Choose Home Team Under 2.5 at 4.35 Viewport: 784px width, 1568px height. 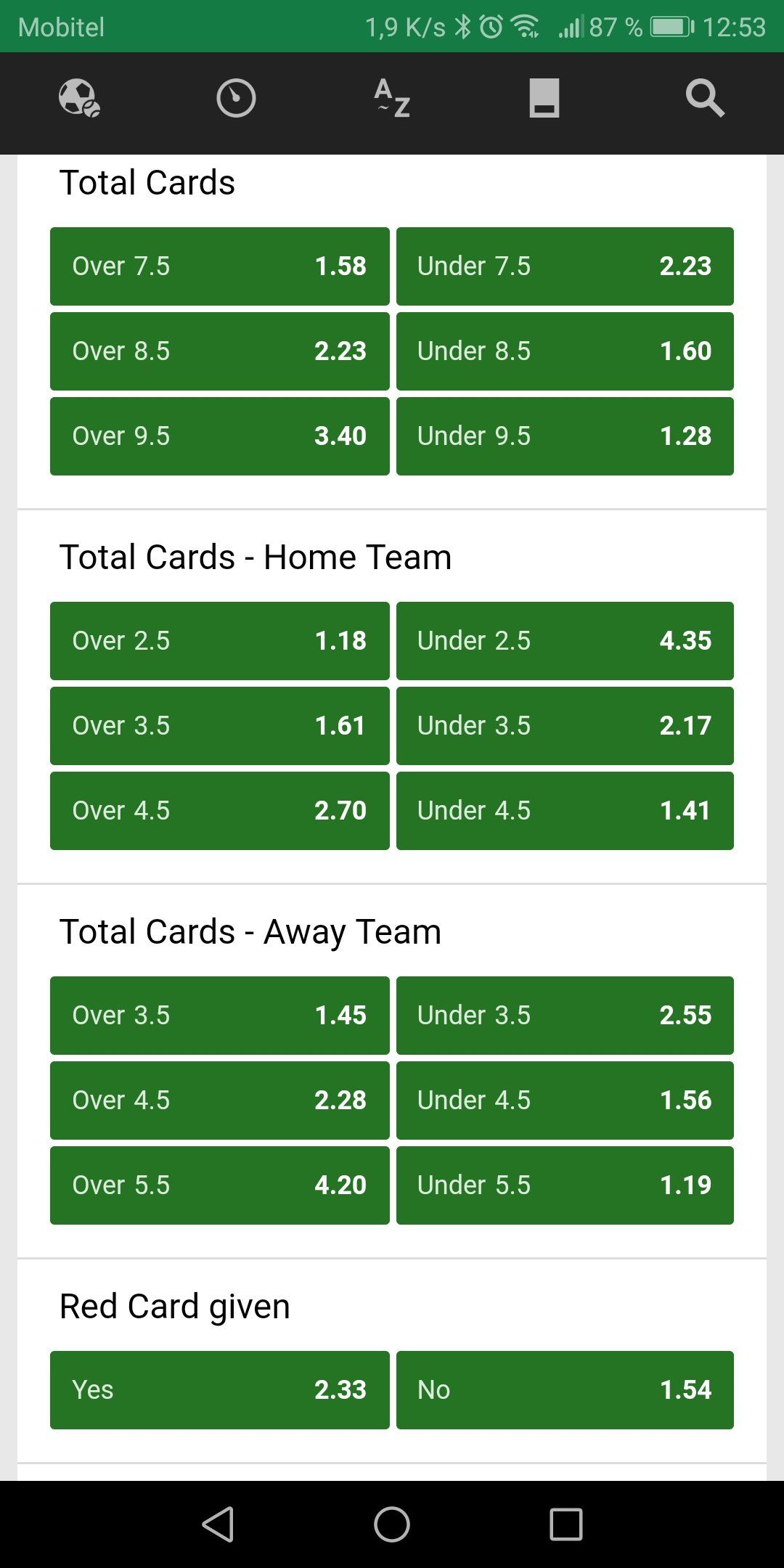point(565,641)
